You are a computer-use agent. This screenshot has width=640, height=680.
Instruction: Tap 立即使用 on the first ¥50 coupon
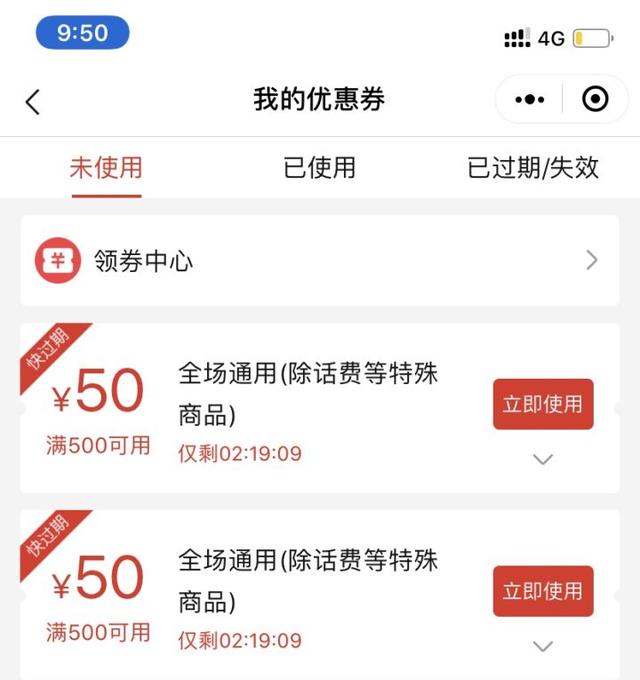543,404
